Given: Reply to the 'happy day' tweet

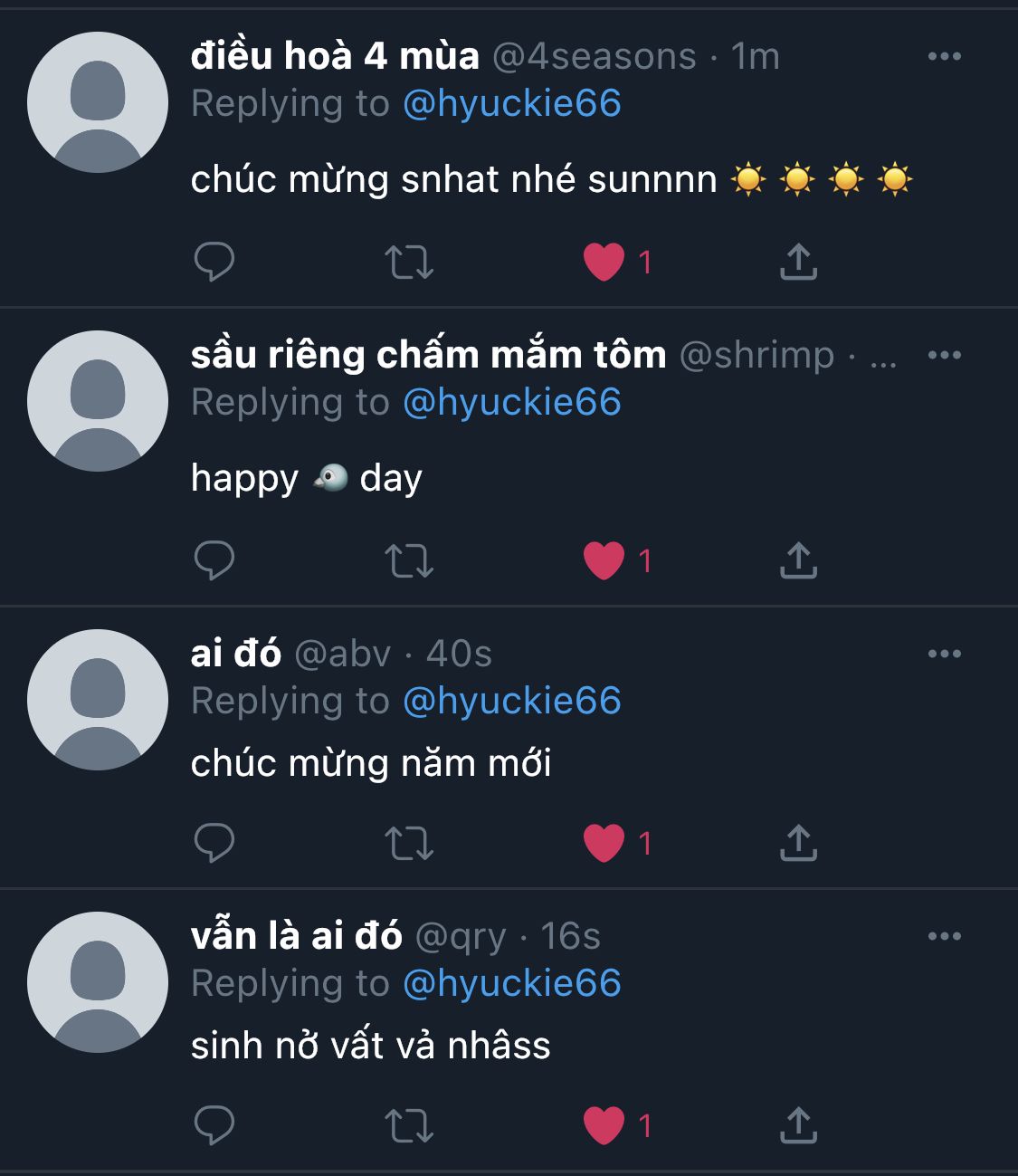Looking at the screenshot, I should (214, 561).
